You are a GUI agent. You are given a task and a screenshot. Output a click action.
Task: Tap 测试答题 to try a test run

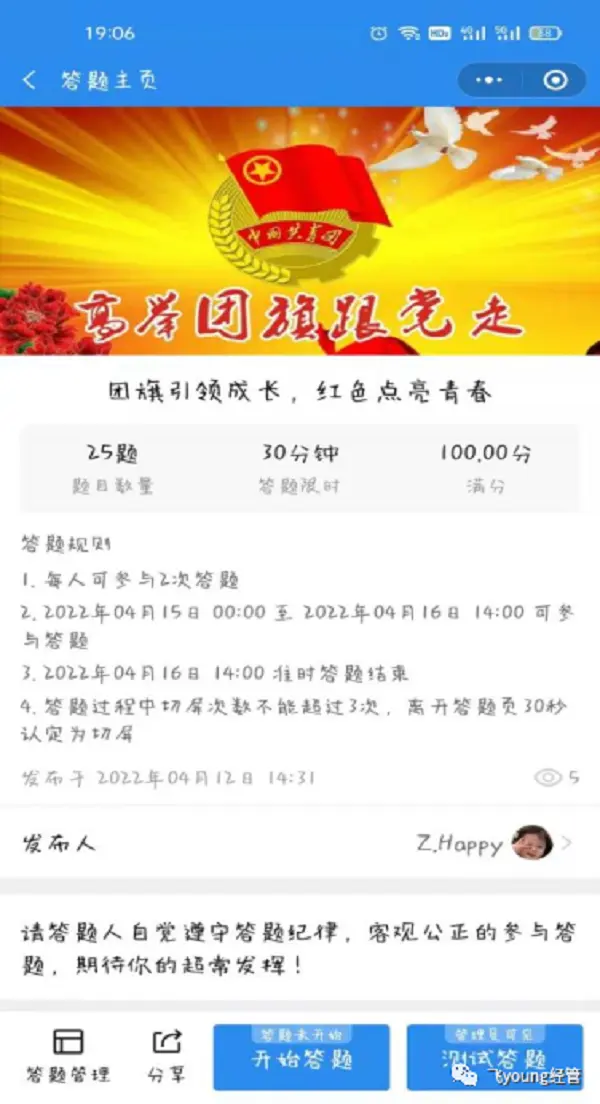(494, 1058)
